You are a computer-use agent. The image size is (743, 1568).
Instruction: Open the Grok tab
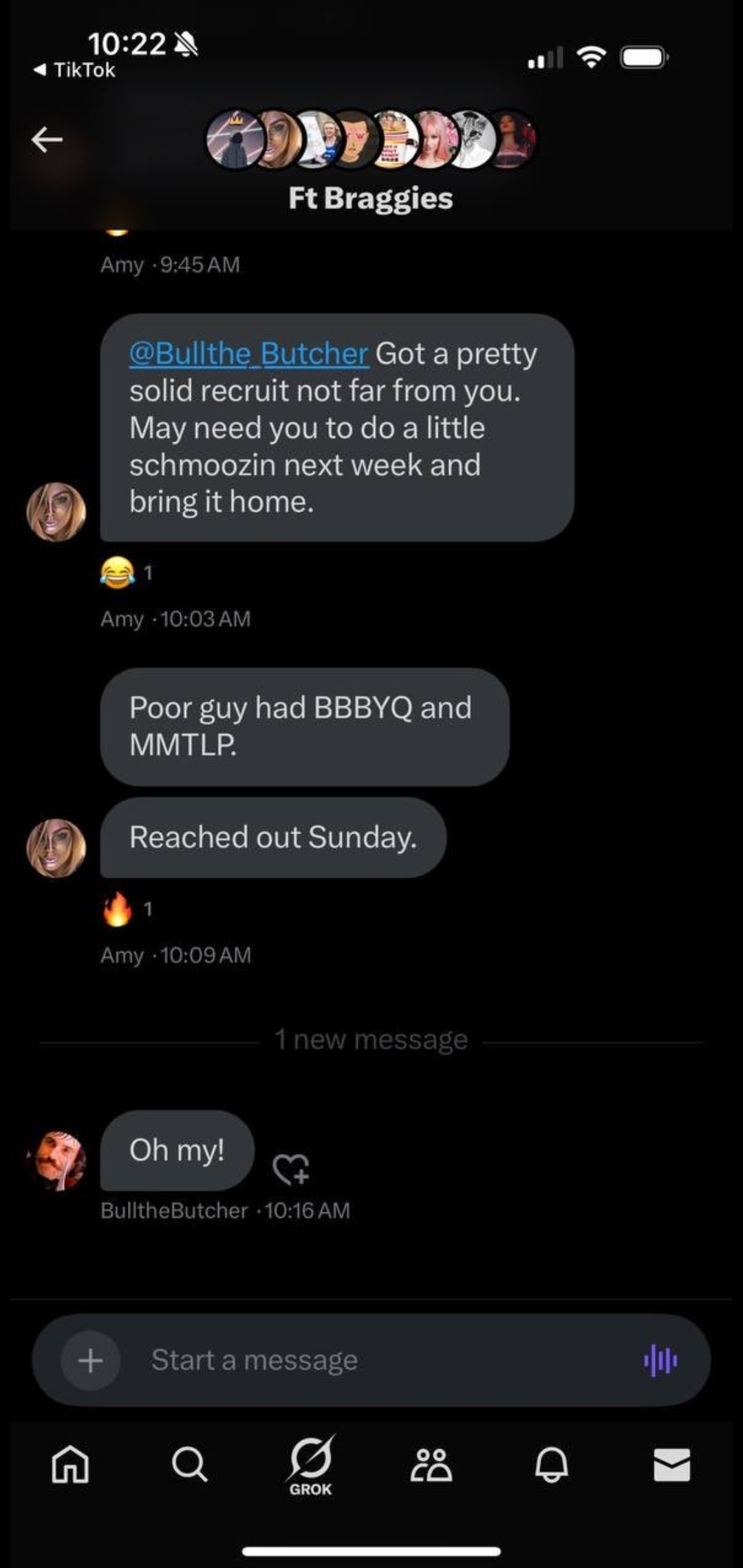311,1465
